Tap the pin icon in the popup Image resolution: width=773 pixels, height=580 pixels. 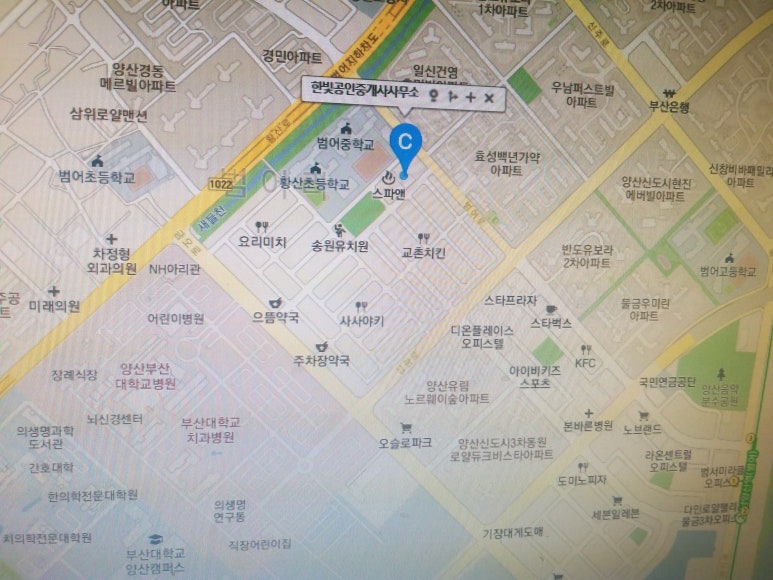434,97
